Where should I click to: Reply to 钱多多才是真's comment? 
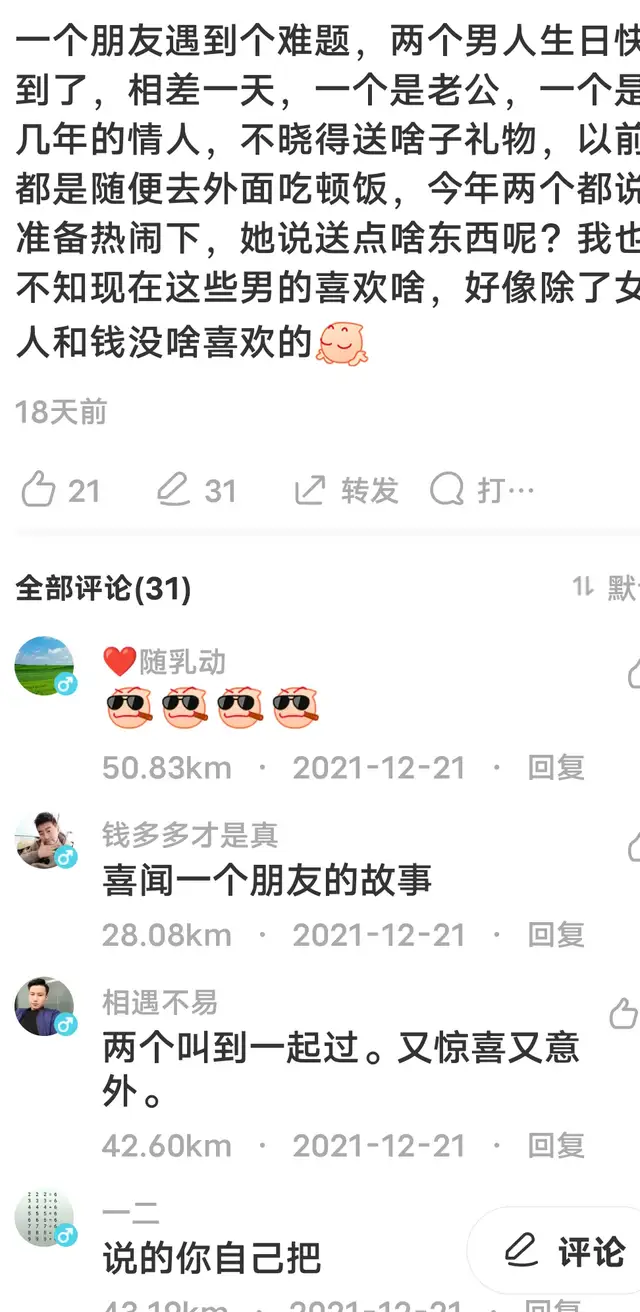(x=556, y=935)
